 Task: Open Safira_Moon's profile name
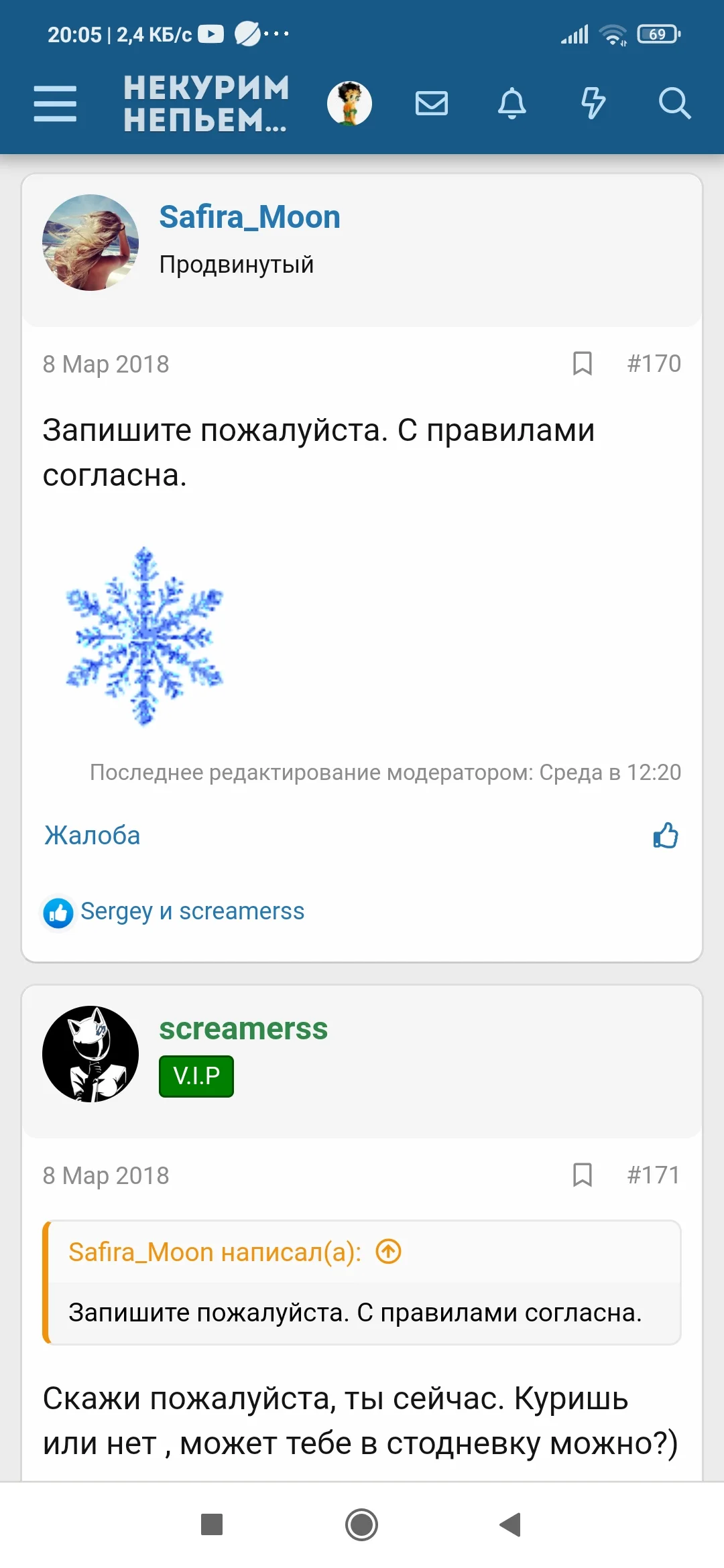[249, 216]
